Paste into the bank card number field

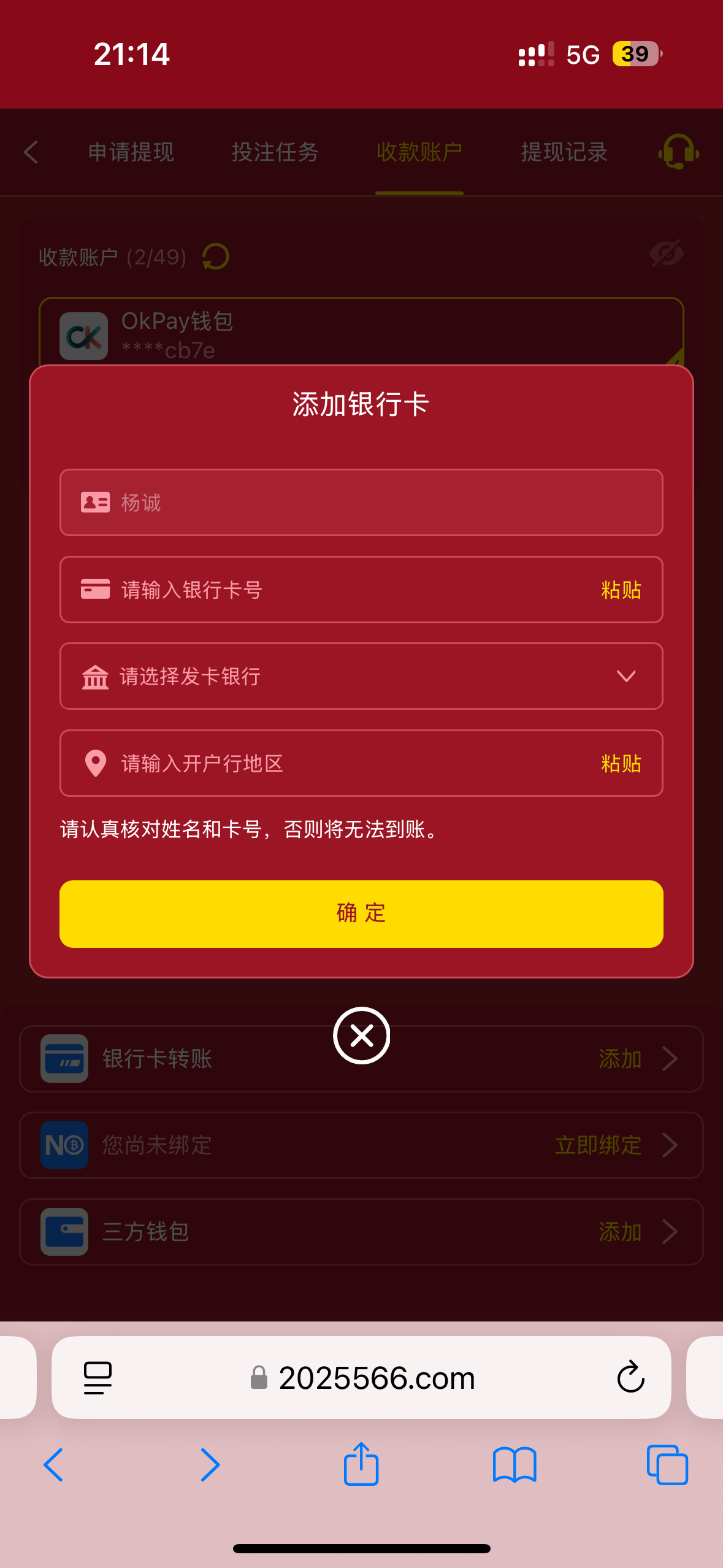[x=621, y=590]
